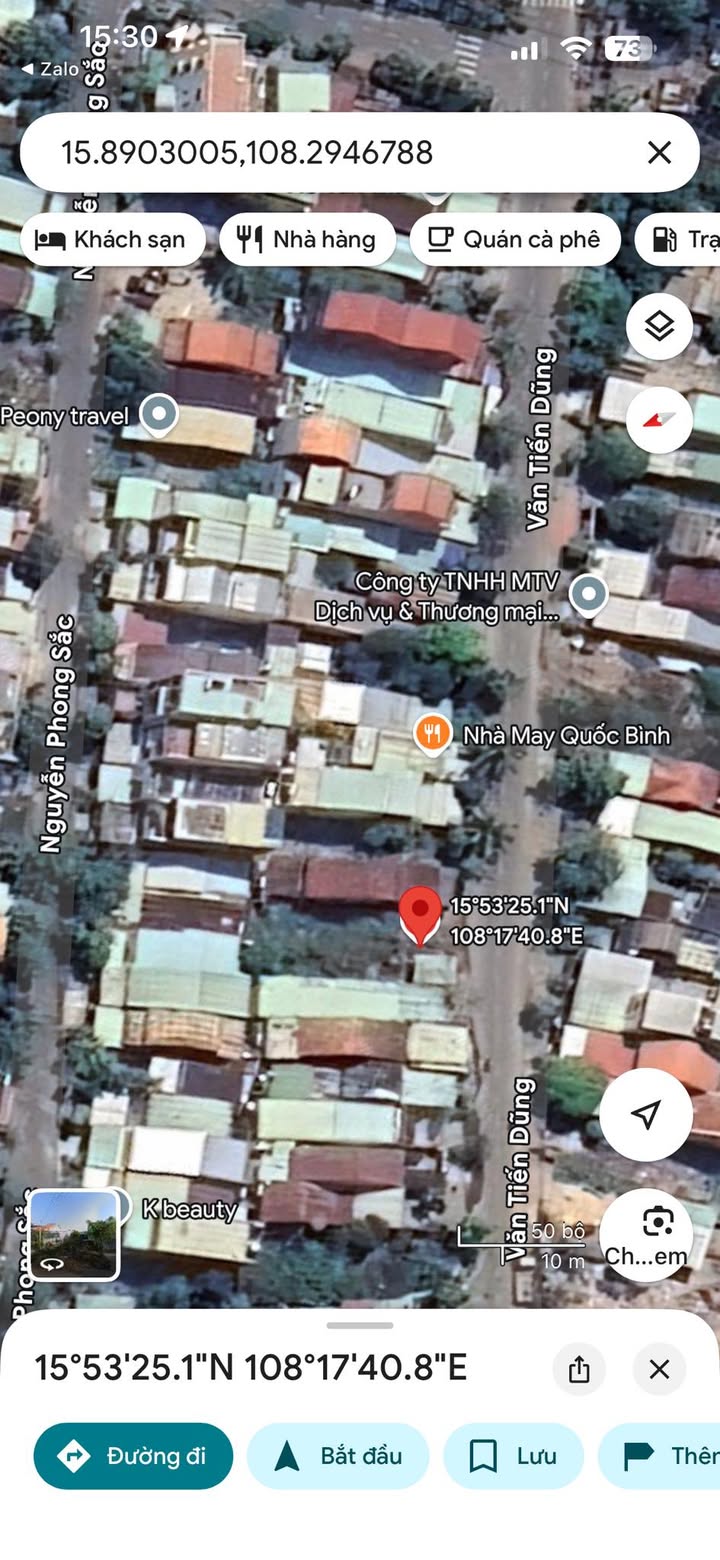Filter by Nhà hàng

click(x=307, y=240)
